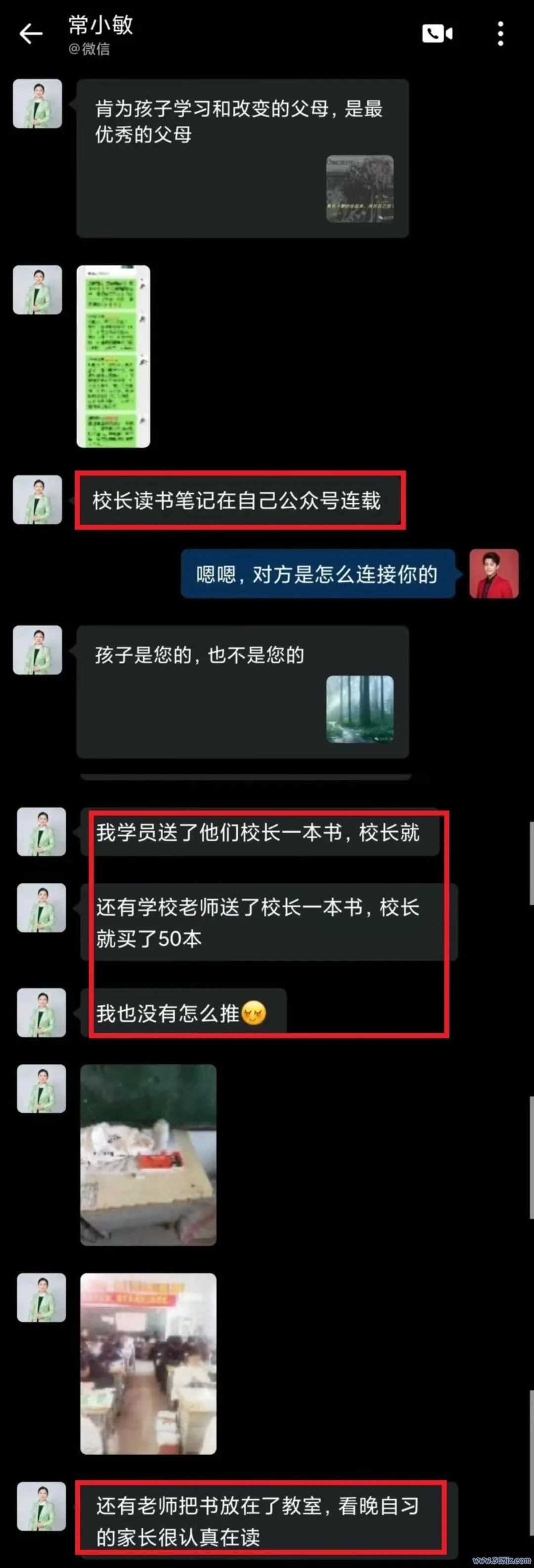
Task: View the photo of books on a desk
Action: [x=148, y=1155]
